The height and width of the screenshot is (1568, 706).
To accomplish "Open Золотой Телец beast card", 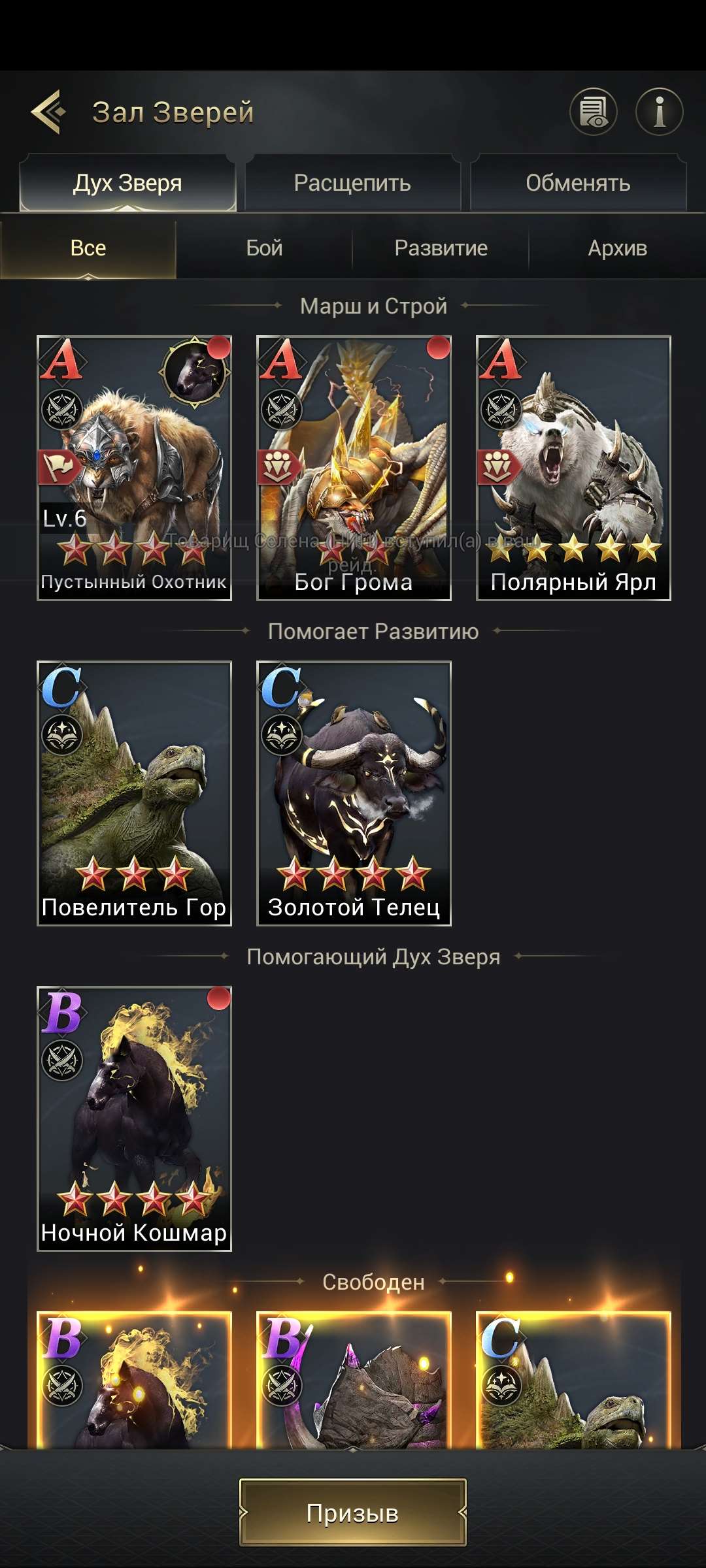I will coord(354,793).
